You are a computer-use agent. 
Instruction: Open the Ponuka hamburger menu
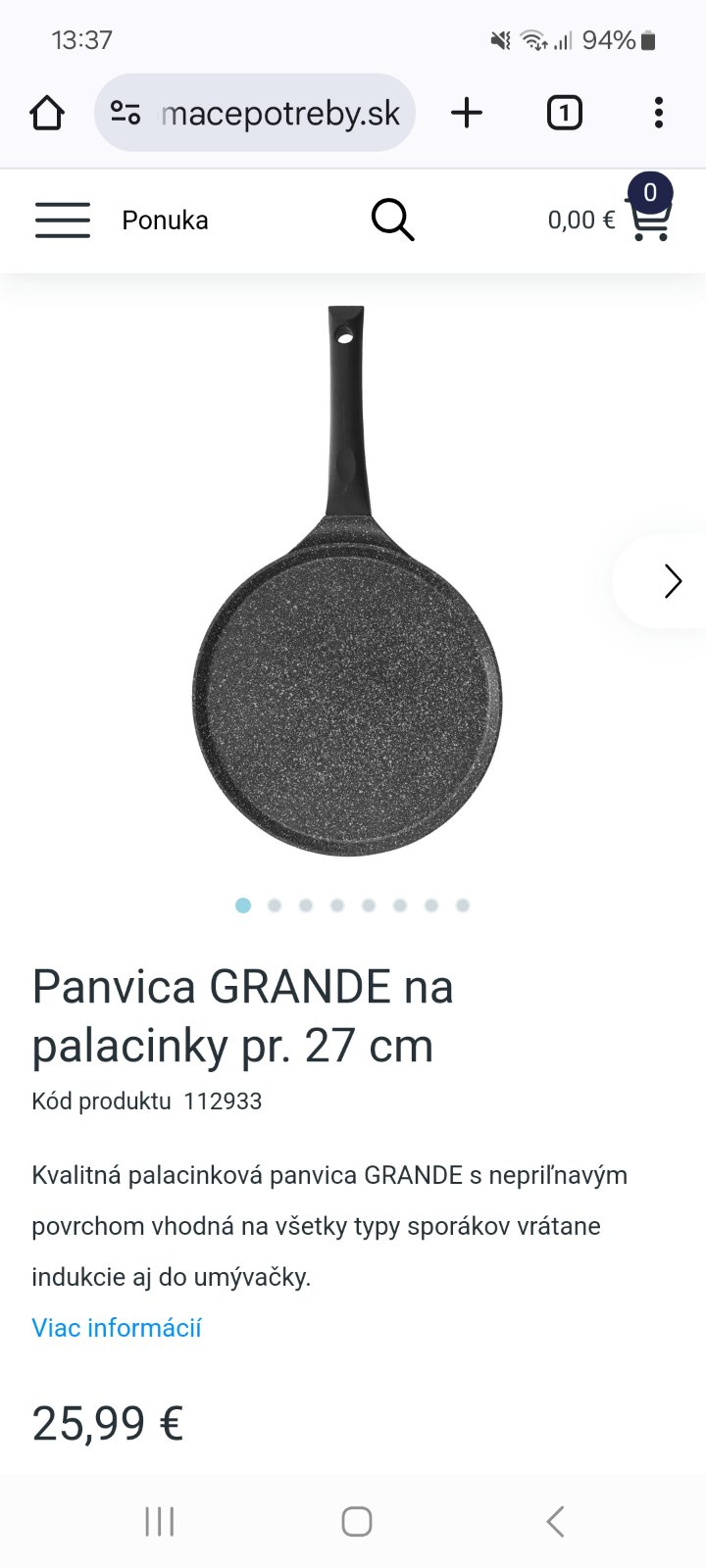[x=63, y=220]
